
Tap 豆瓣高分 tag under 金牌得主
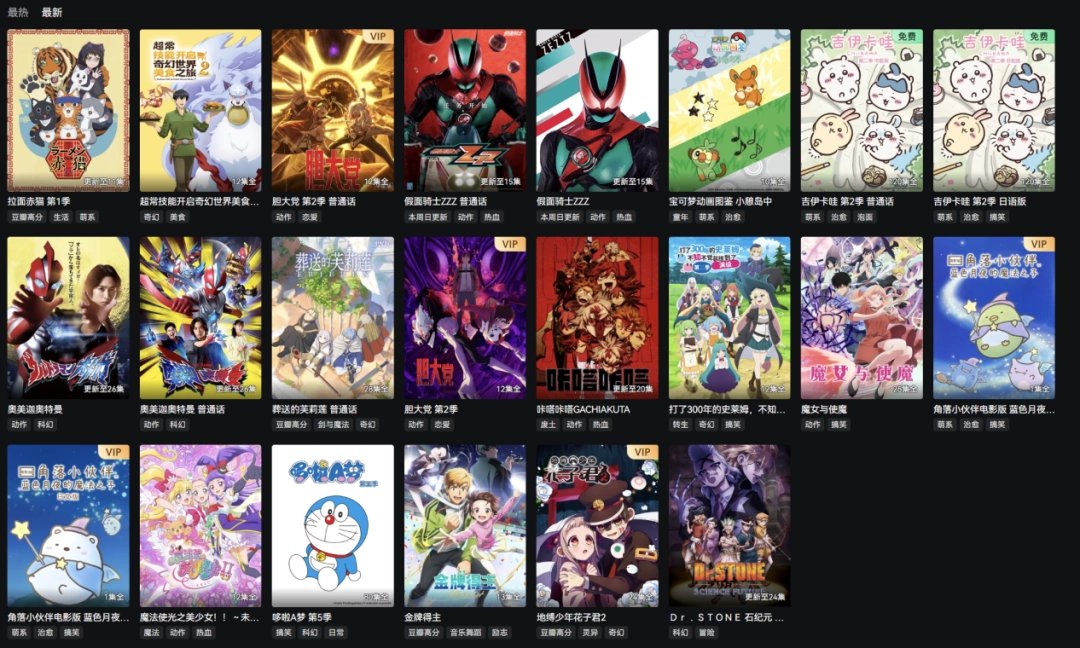[423, 632]
